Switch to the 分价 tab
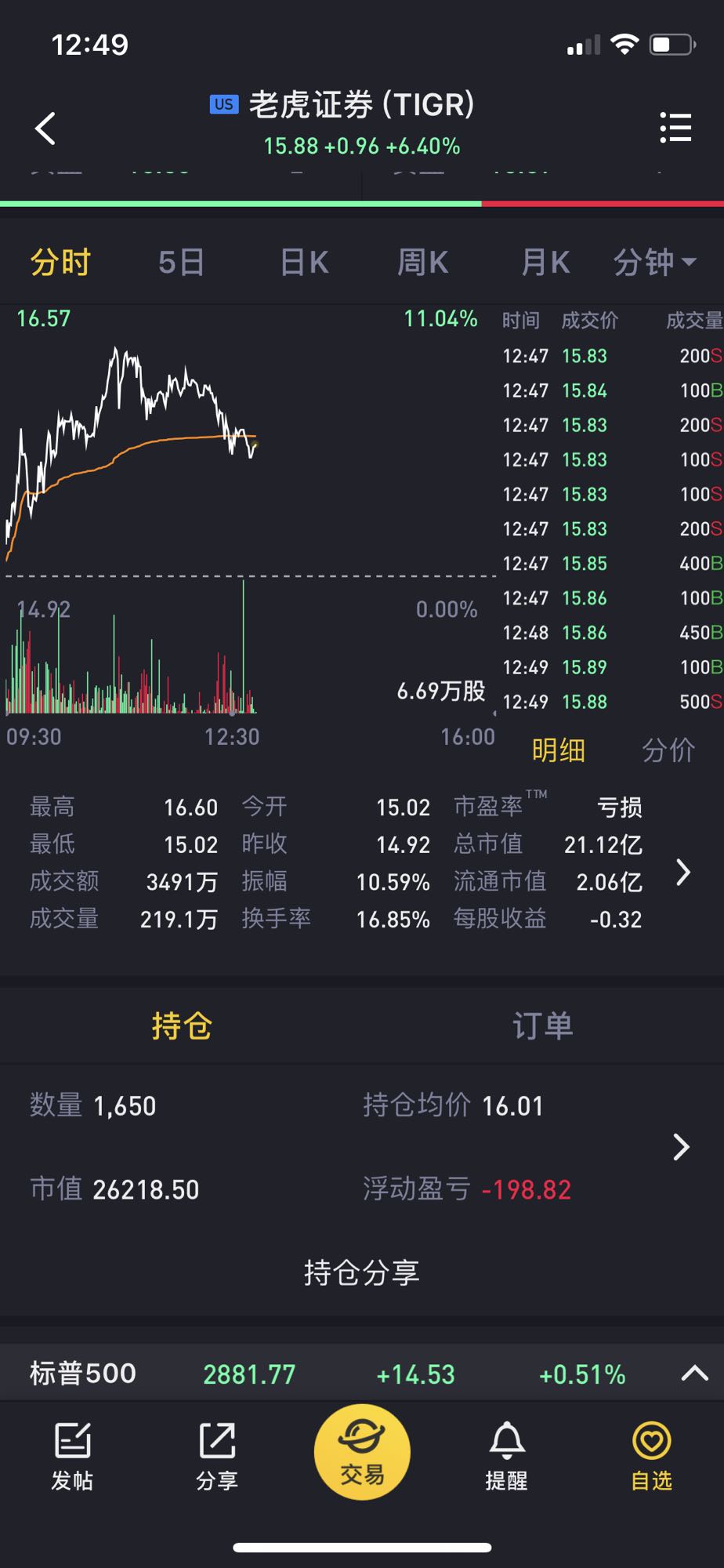The image size is (724, 1568). point(668,751)
